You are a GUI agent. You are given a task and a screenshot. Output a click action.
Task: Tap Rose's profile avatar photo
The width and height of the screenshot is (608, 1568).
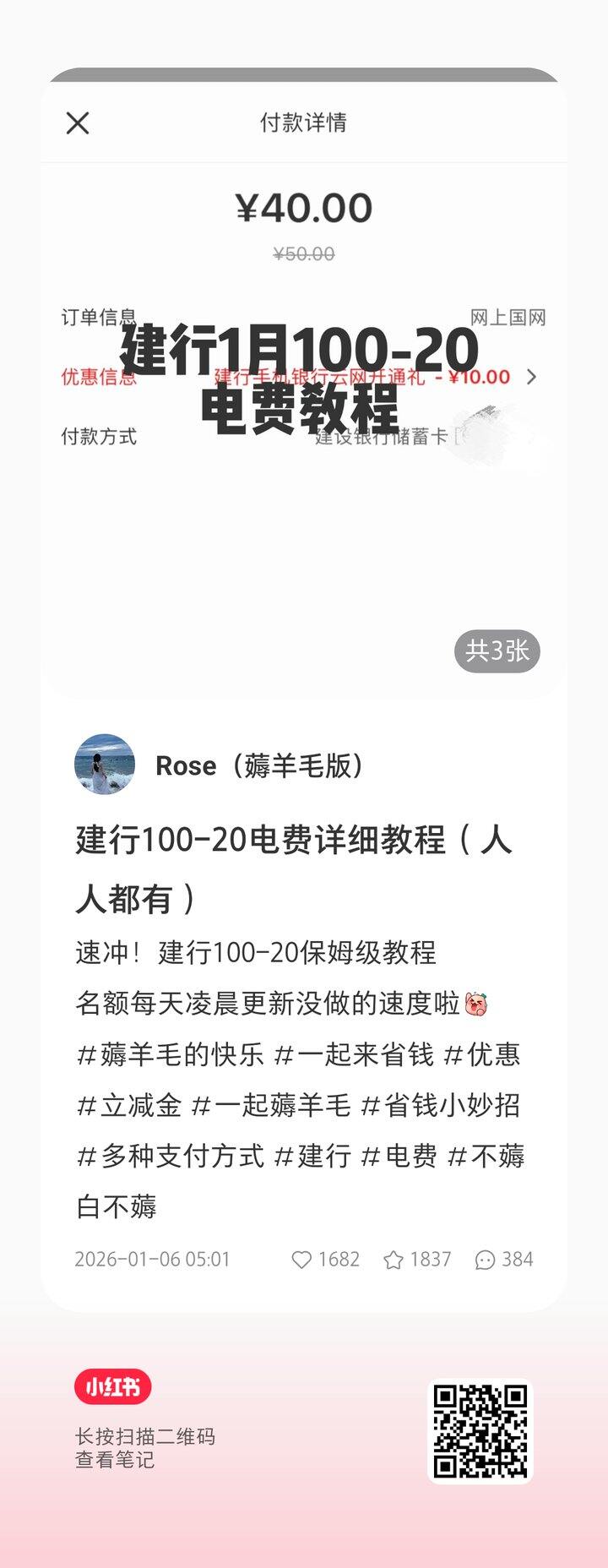[105, 765]
